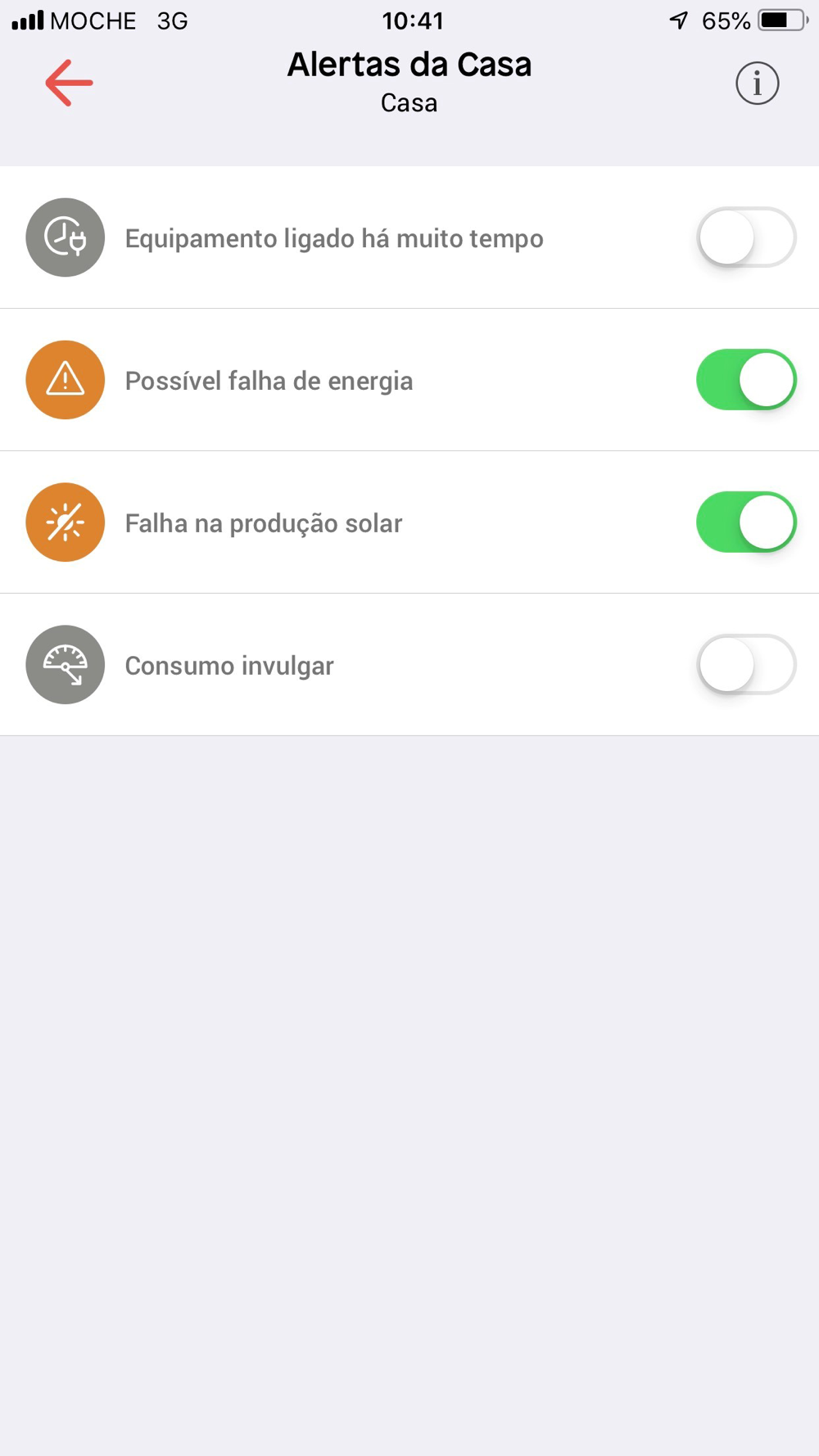Enable Equipamento ligado há muito tempo alert
The height and width of the screenshot is (1456, 819).
click(746, 237)
